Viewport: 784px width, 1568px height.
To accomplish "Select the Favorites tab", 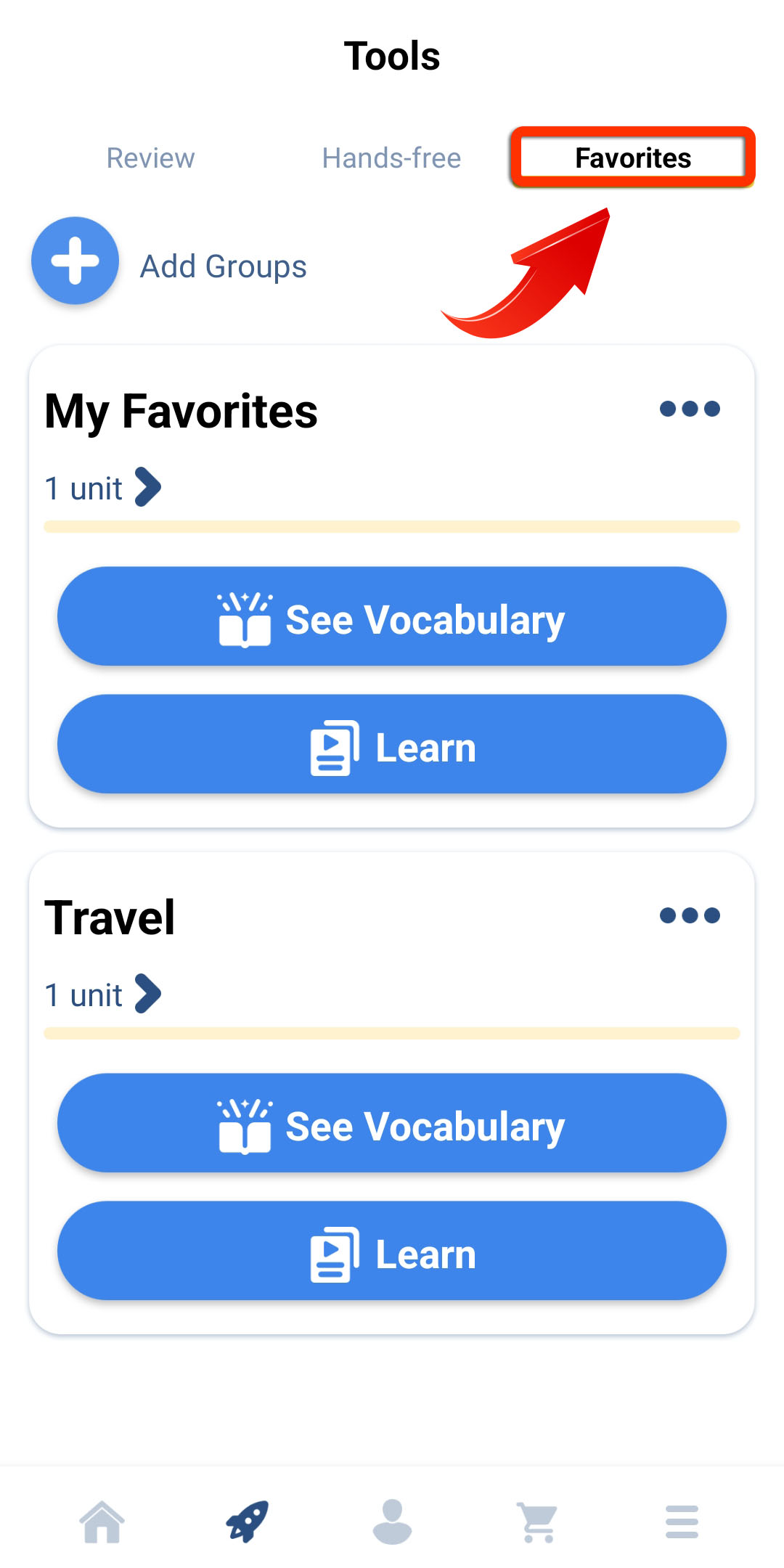I will [x=633, y=158].
